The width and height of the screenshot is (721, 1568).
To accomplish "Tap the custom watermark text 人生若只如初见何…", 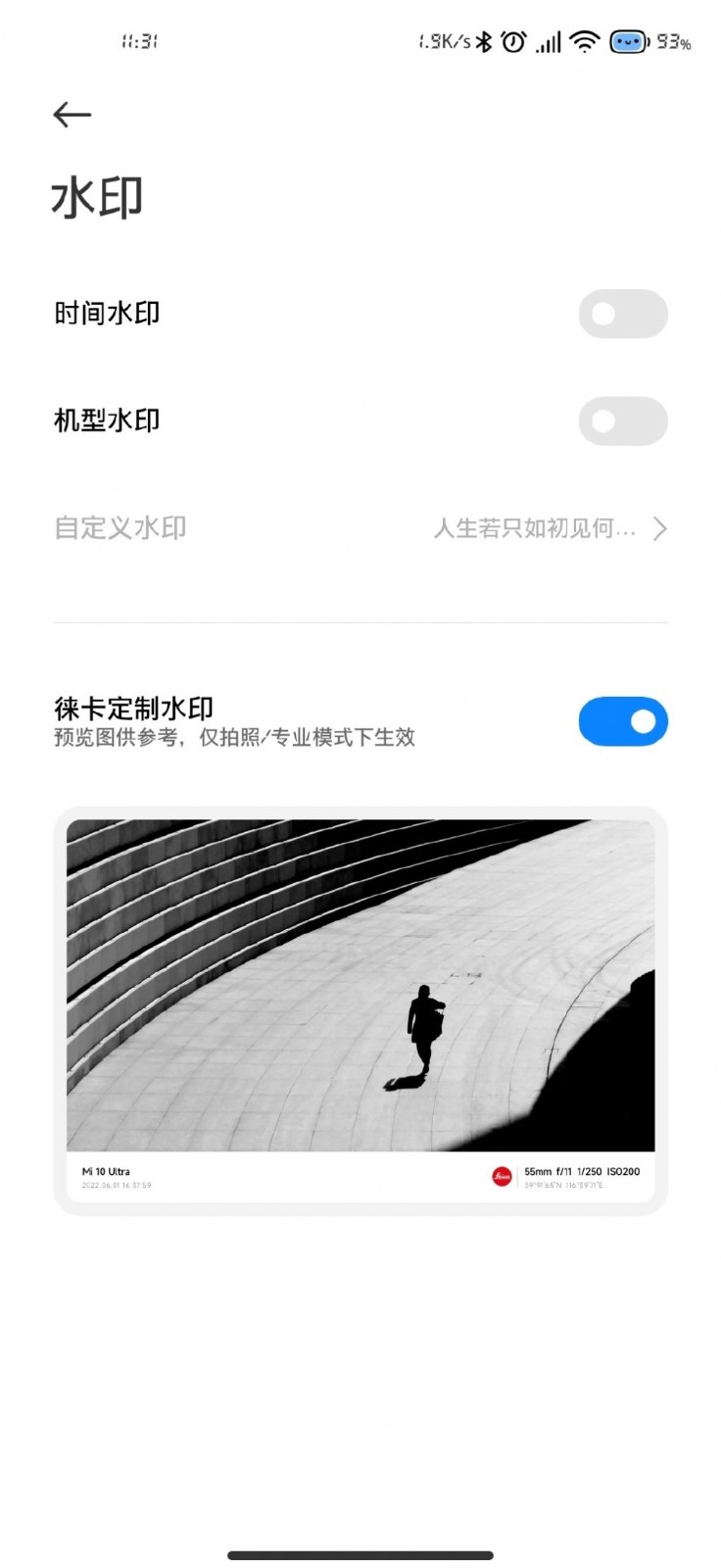I will pyautogui.click(x=534, y=528).
